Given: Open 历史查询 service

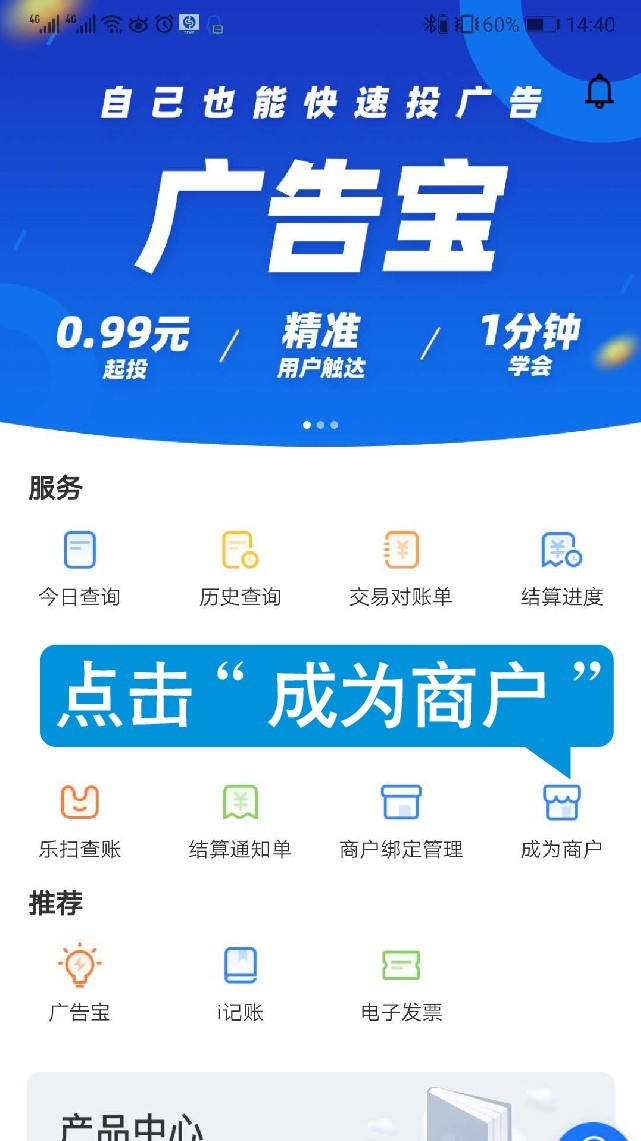Looking at the screenshot, I should (x=240, y=568).
